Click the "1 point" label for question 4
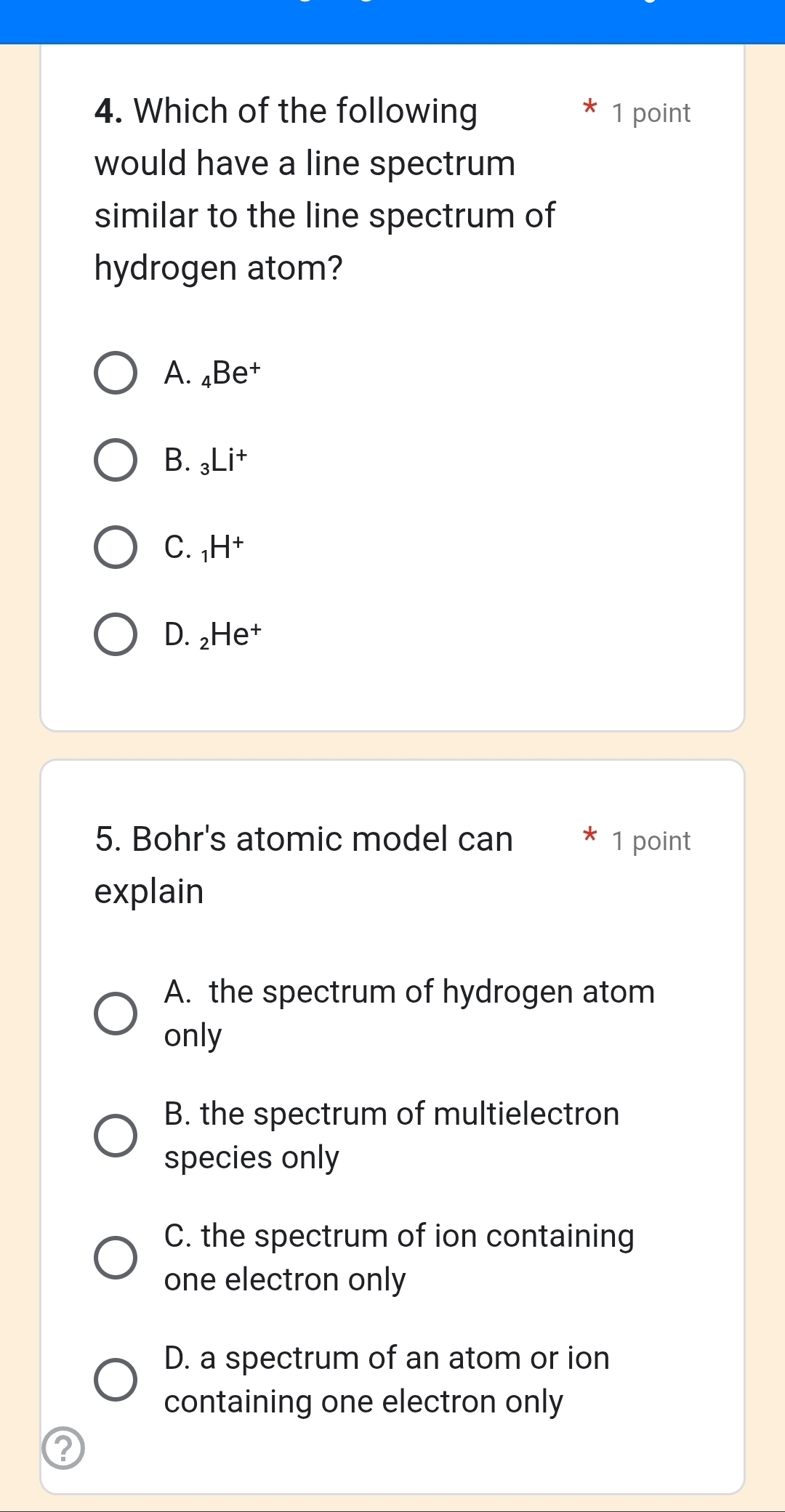 click(650, 112)
